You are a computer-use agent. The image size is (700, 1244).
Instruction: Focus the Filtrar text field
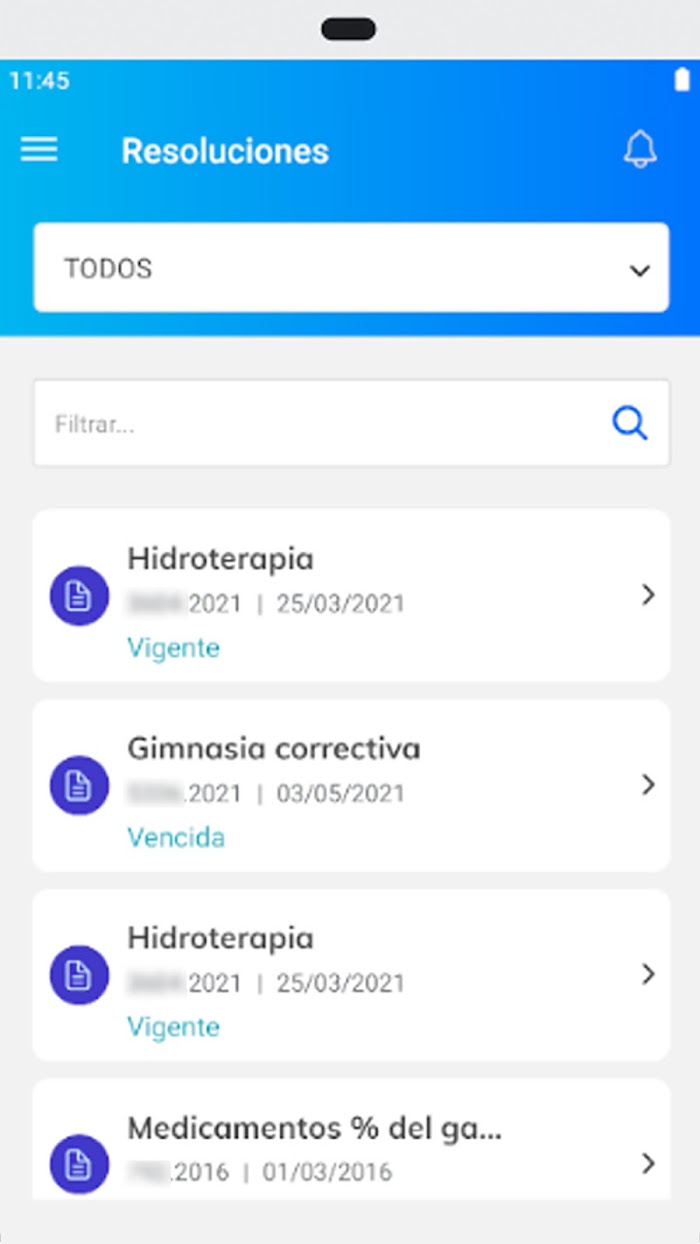[351, 423]
